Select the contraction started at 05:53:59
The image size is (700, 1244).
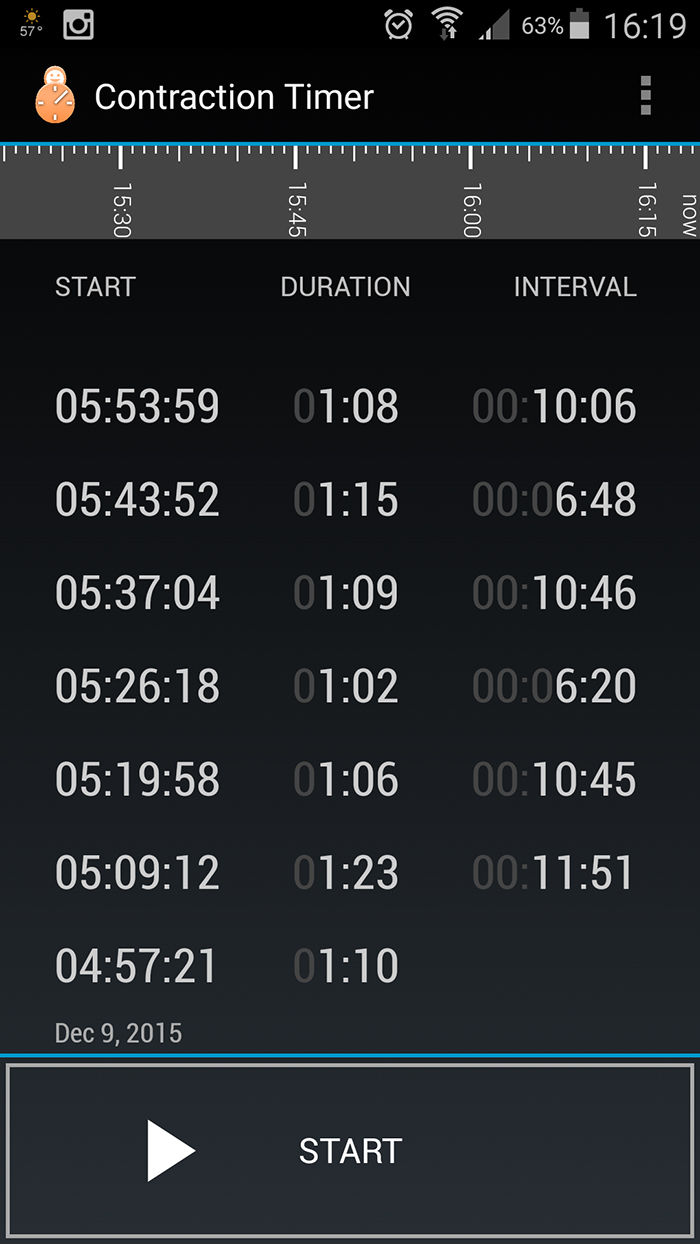click(350, 406)
